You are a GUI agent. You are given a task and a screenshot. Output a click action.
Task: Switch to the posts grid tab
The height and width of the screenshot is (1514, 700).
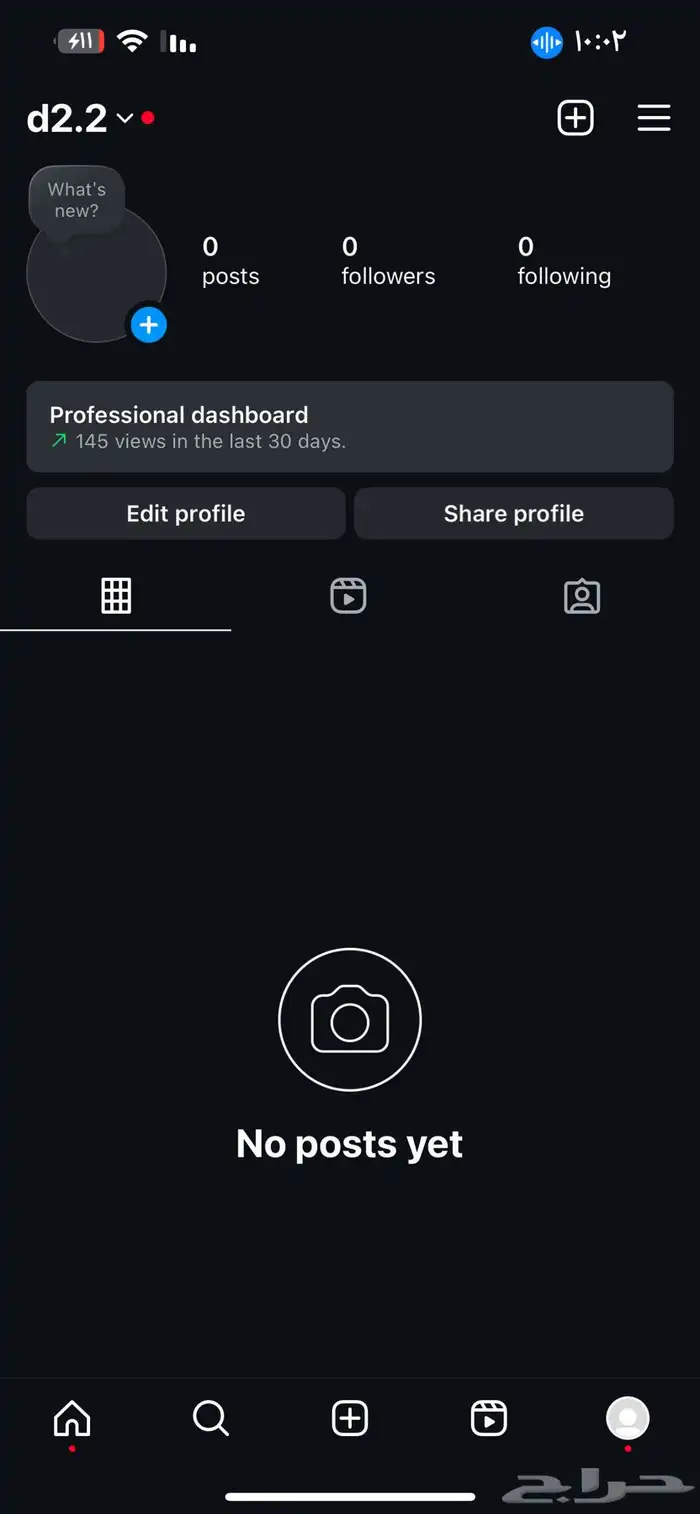pyautogui.click(x=116, y=596)
